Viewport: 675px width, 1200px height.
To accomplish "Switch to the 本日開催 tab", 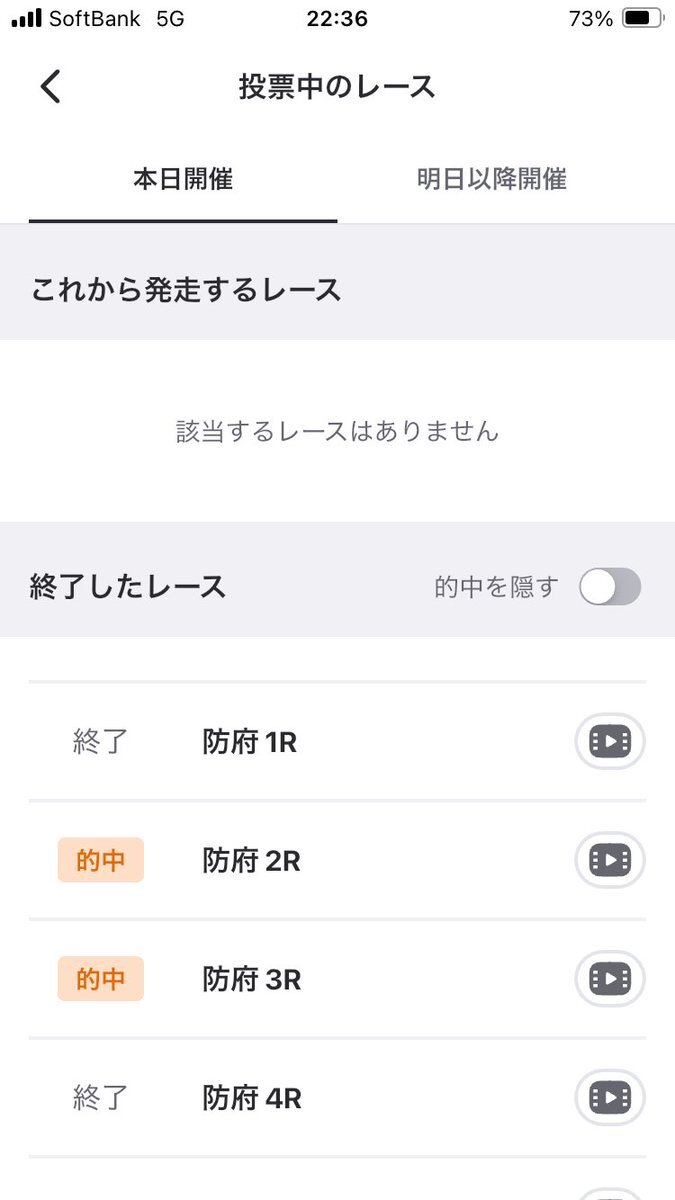I will (183, 179).
